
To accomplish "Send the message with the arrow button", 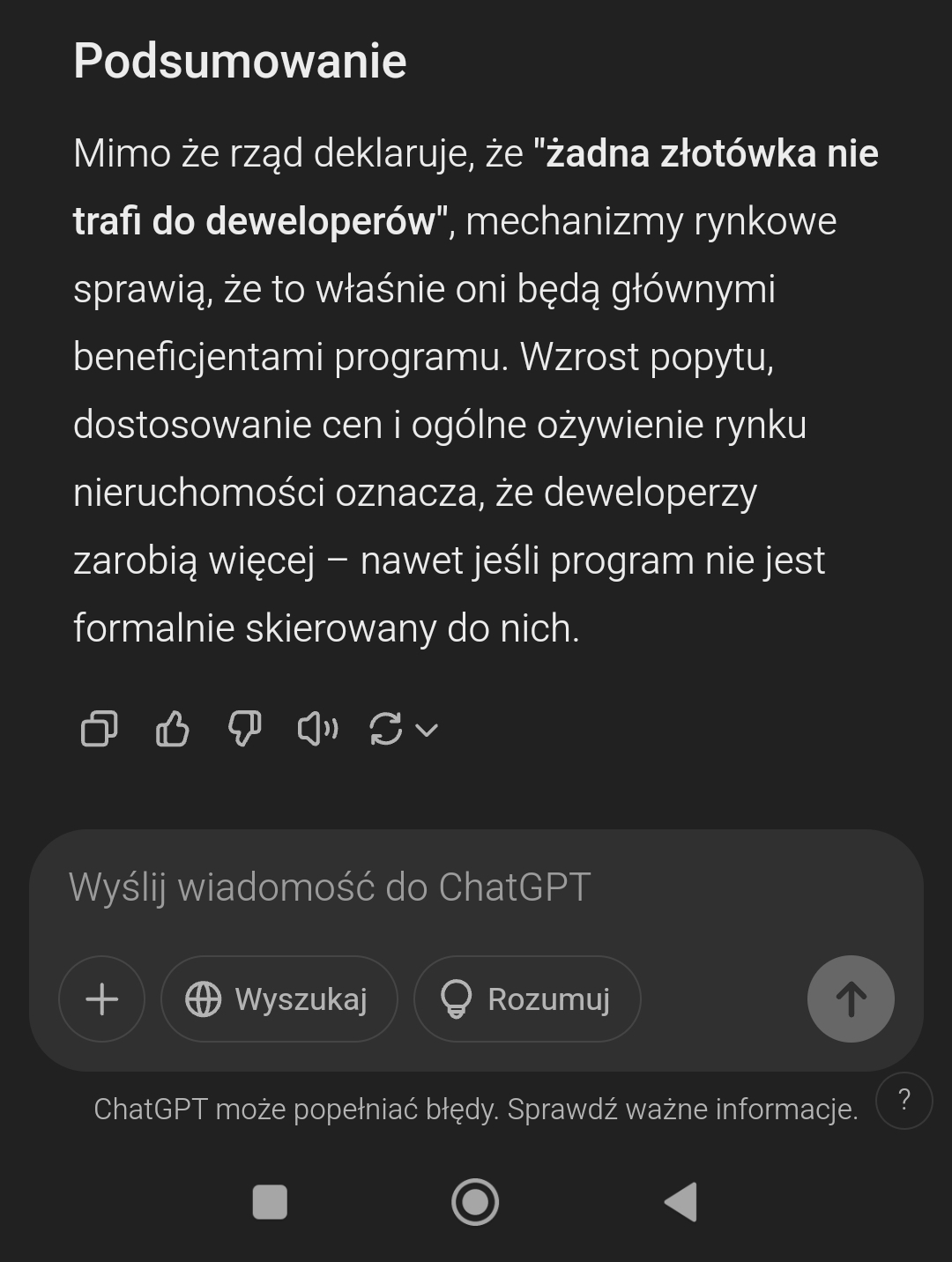I will click(x=851, y=999).
